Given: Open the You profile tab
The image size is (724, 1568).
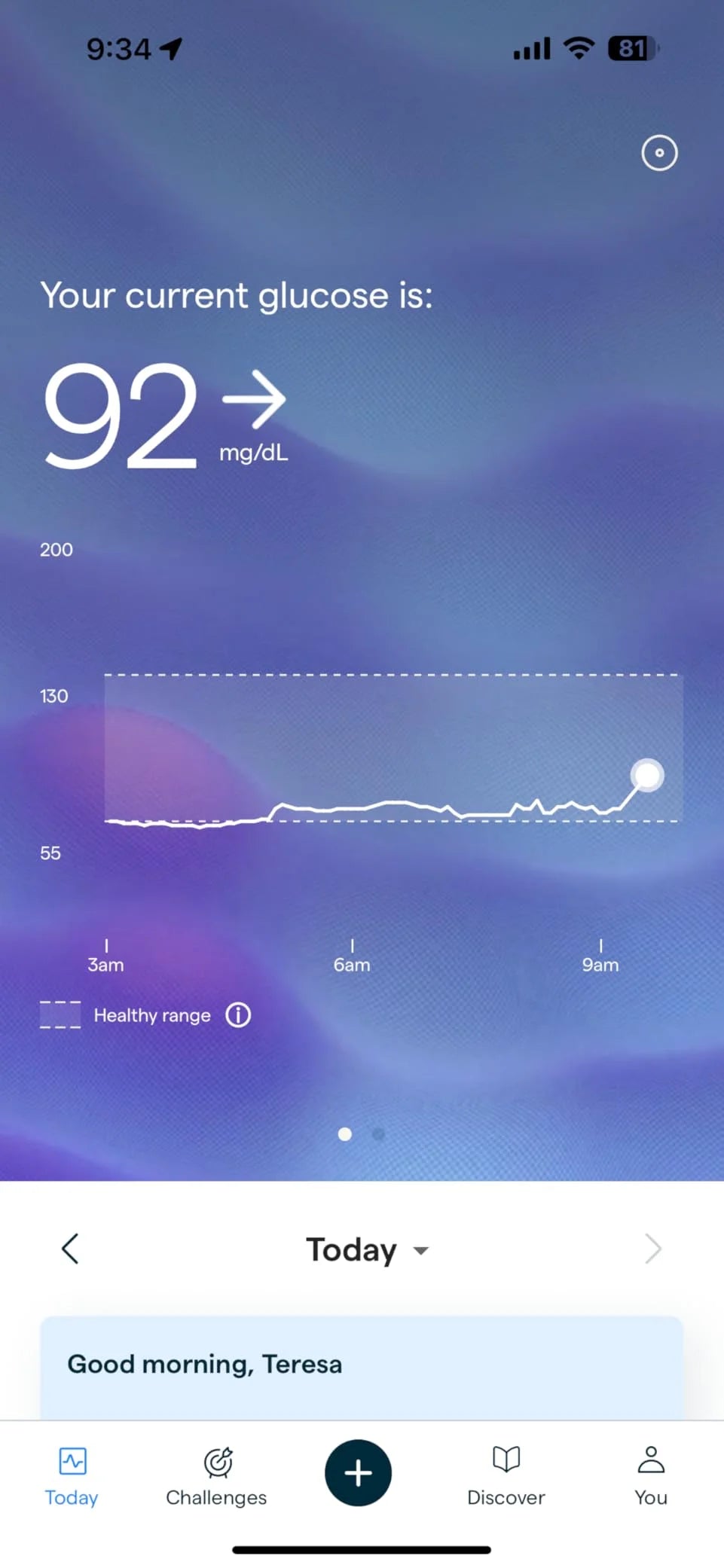Looking at the screenshot, I should point(650,1476).
